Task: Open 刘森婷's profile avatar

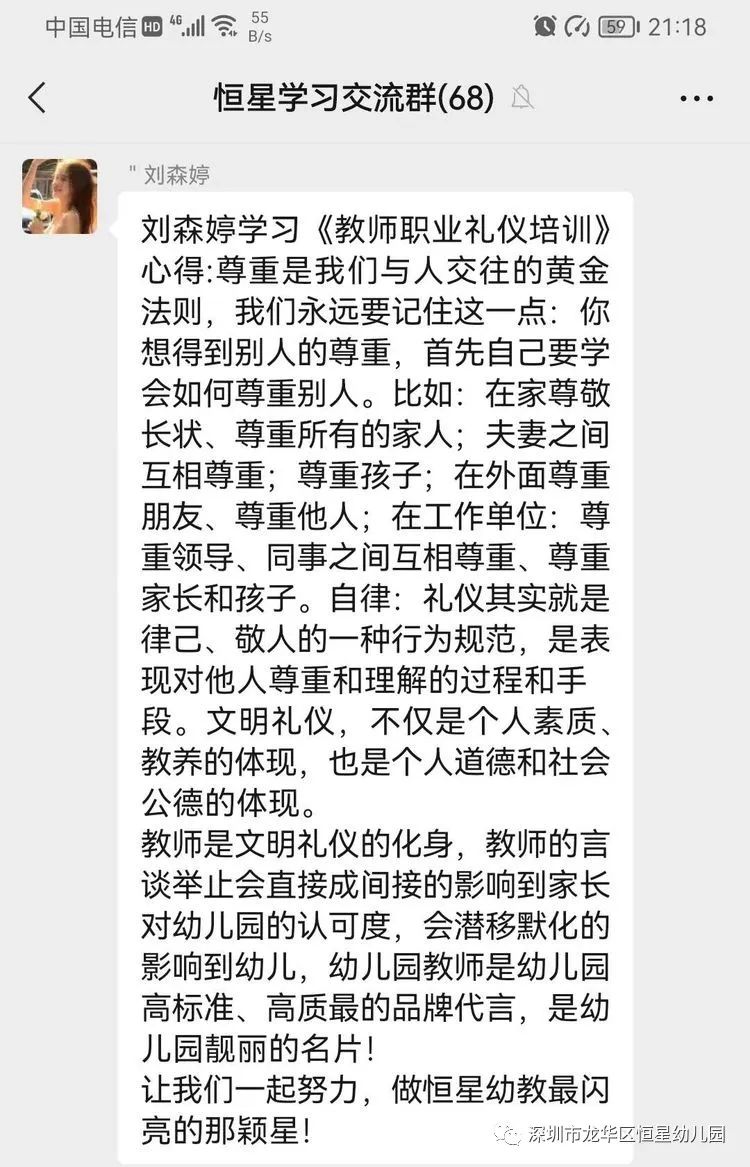Action: (60, 196)
